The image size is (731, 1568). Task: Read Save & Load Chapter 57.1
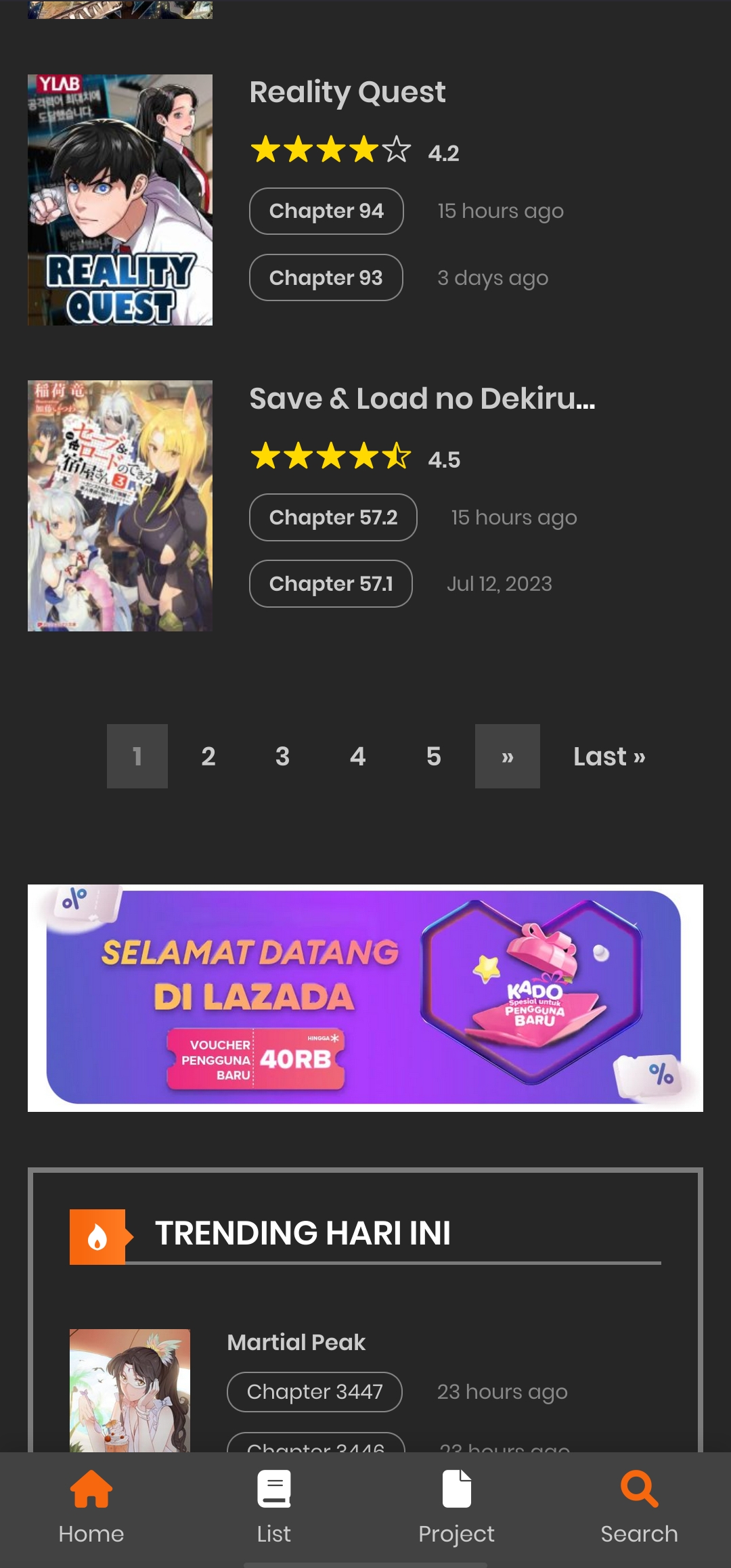[330, 584]
